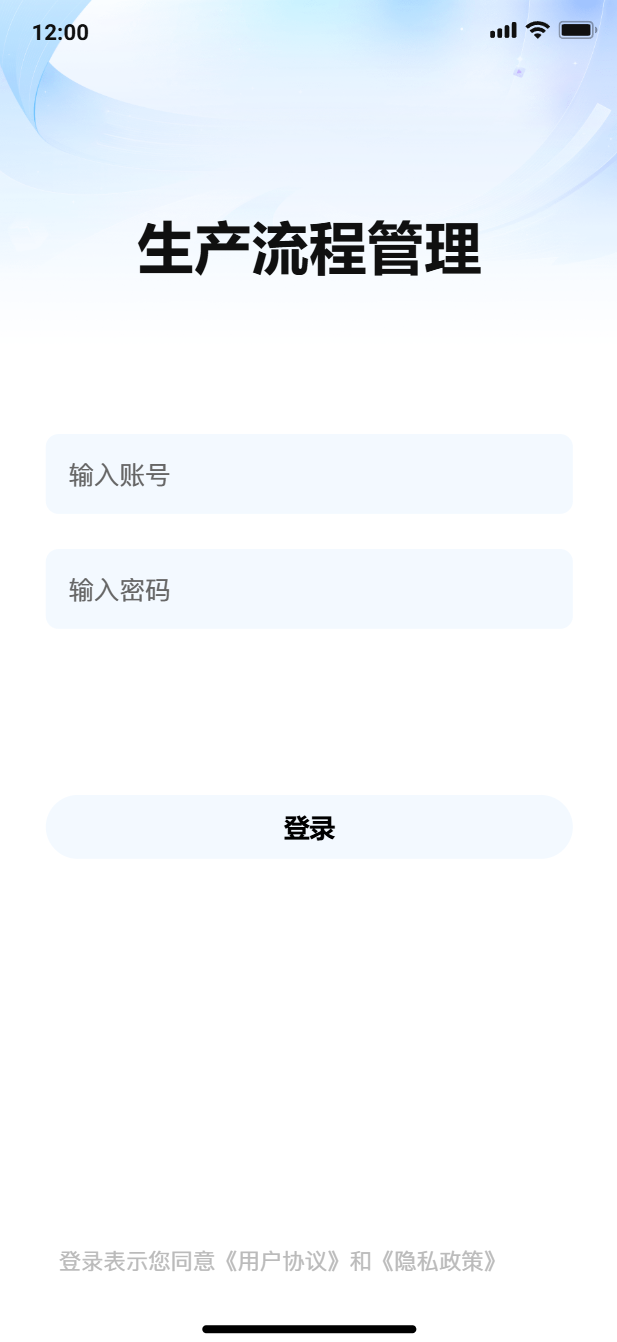617x1342 pixels.
Task: Tap the 输入账号 account field
Action: click(308, 474)
